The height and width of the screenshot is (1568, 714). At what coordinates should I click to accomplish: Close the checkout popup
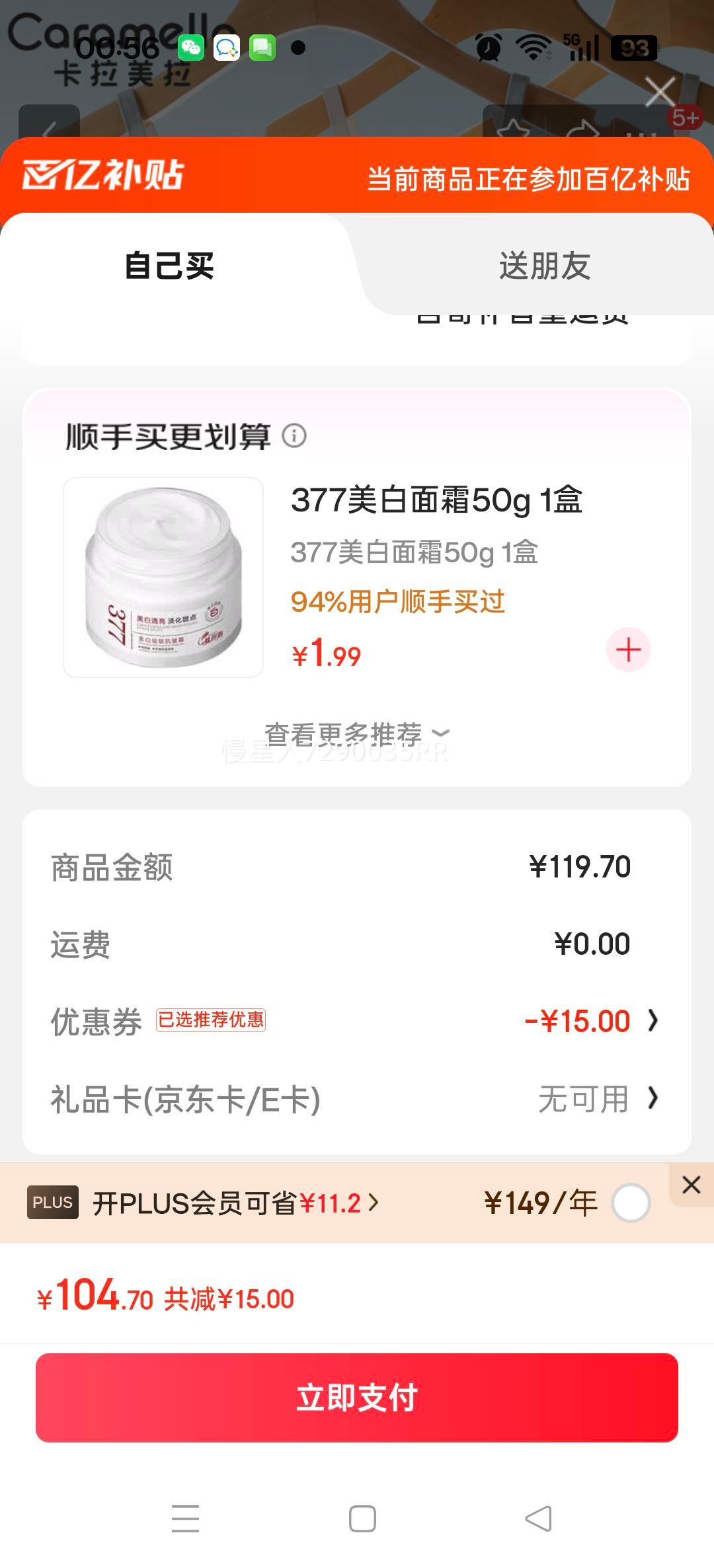(x=660, y=92)
